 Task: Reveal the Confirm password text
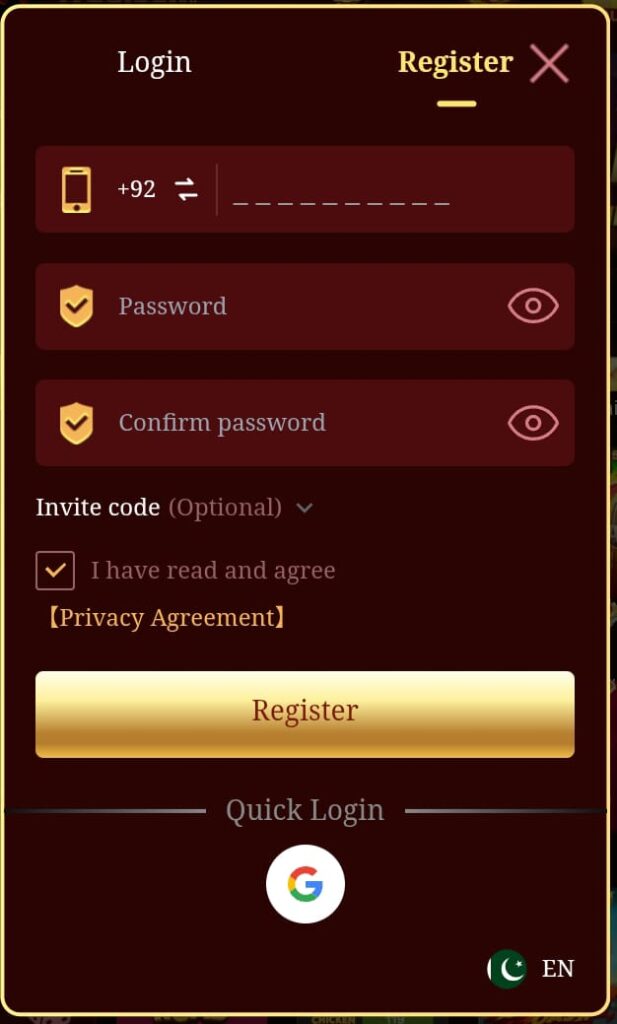tap(532, 423)
